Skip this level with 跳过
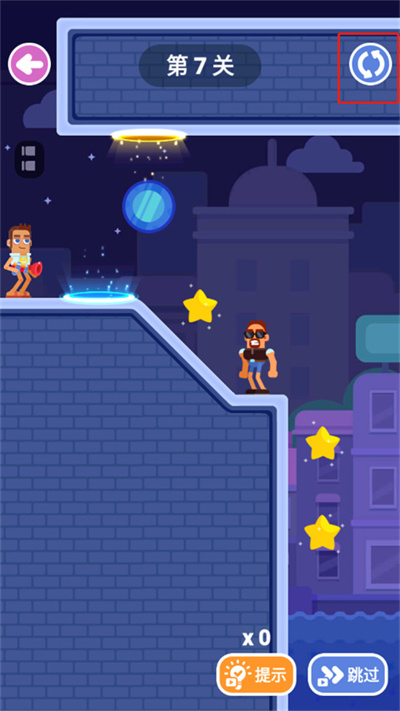Viewport: 400px width, 711px height. pos(348,675)
